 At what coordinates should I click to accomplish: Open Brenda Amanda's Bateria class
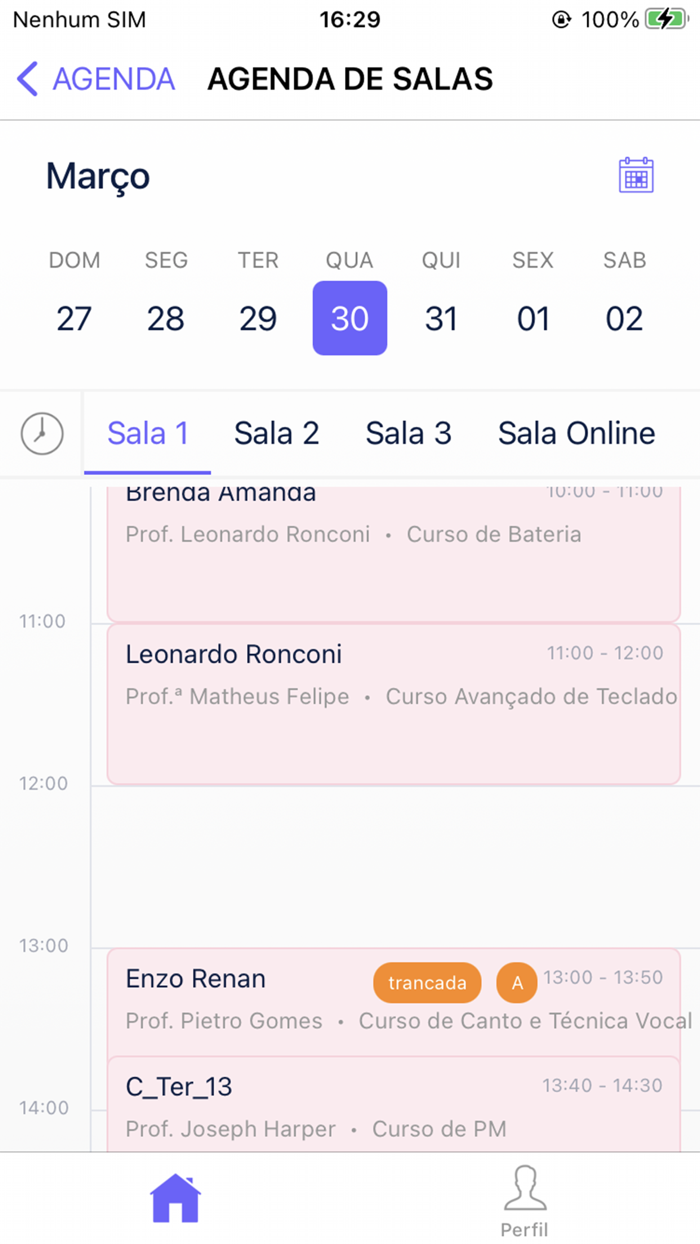point(393,555)
